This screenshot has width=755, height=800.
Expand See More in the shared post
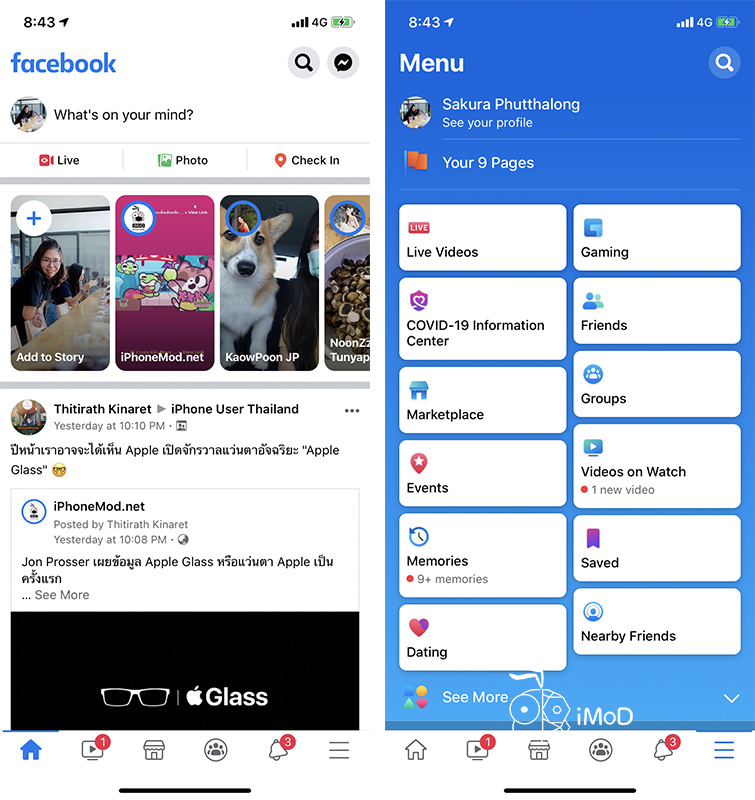pos(62,595)
